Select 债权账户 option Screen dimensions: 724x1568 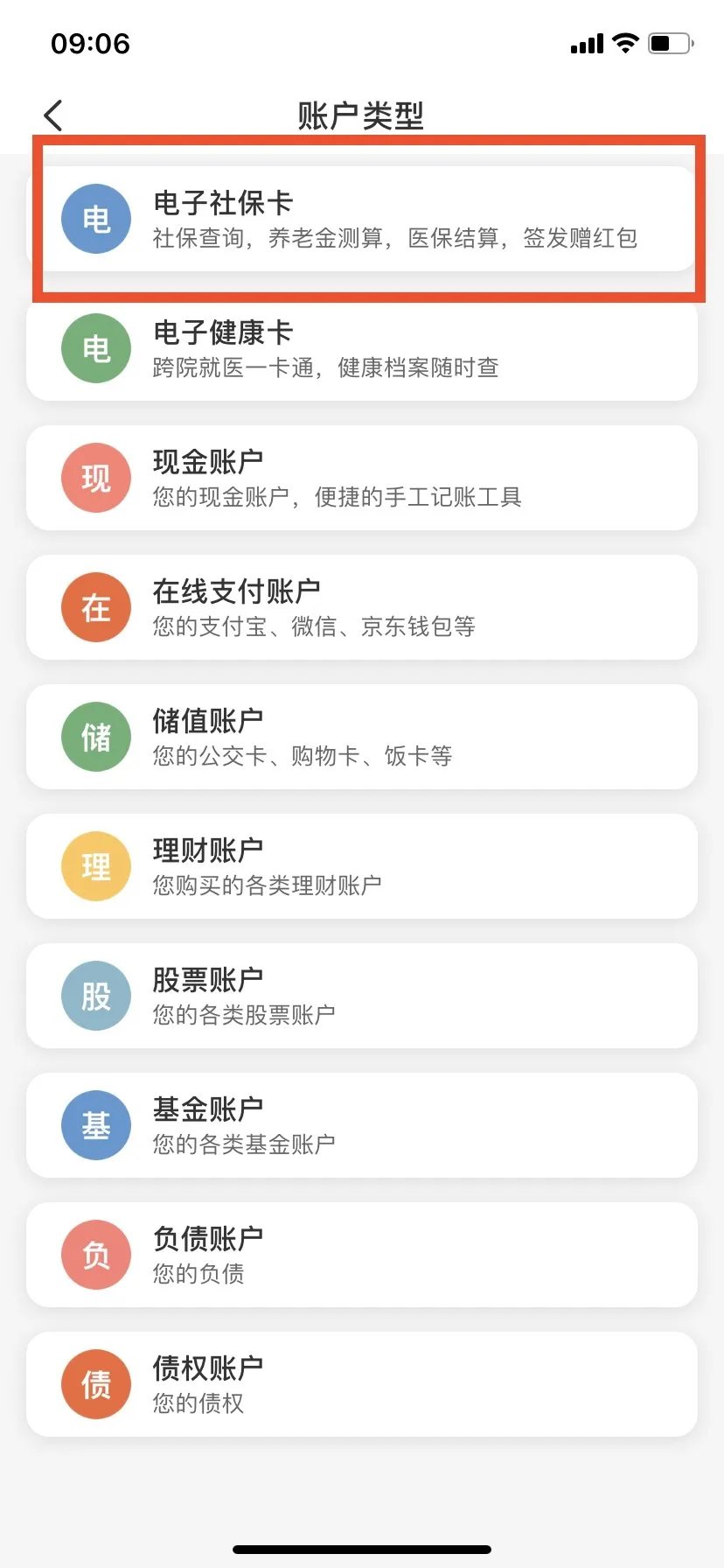[x=362, y=1384]
